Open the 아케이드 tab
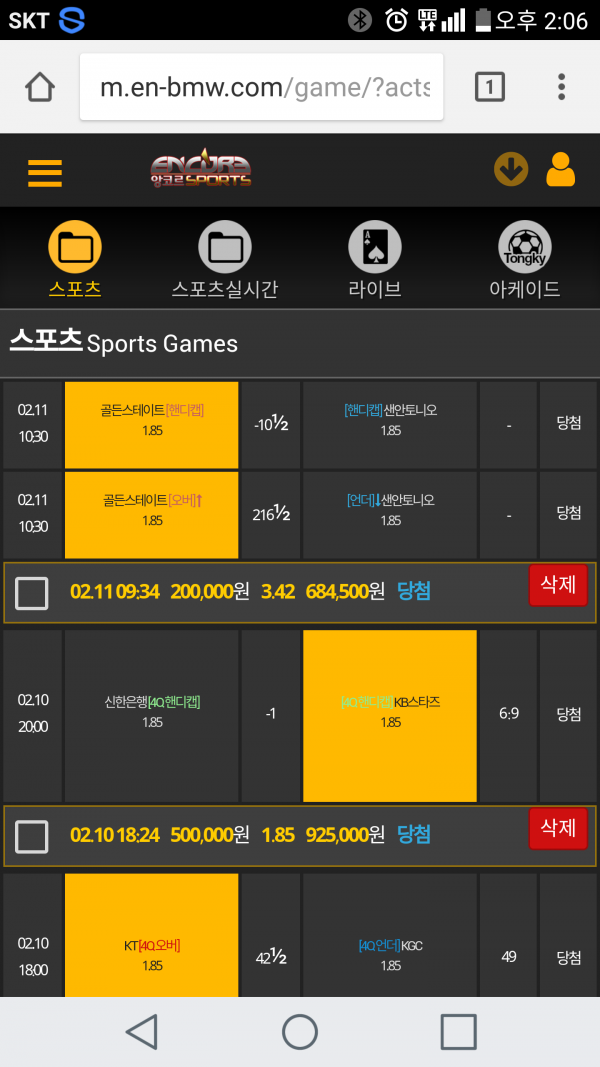600x1067 pixels. pos(524,259)
